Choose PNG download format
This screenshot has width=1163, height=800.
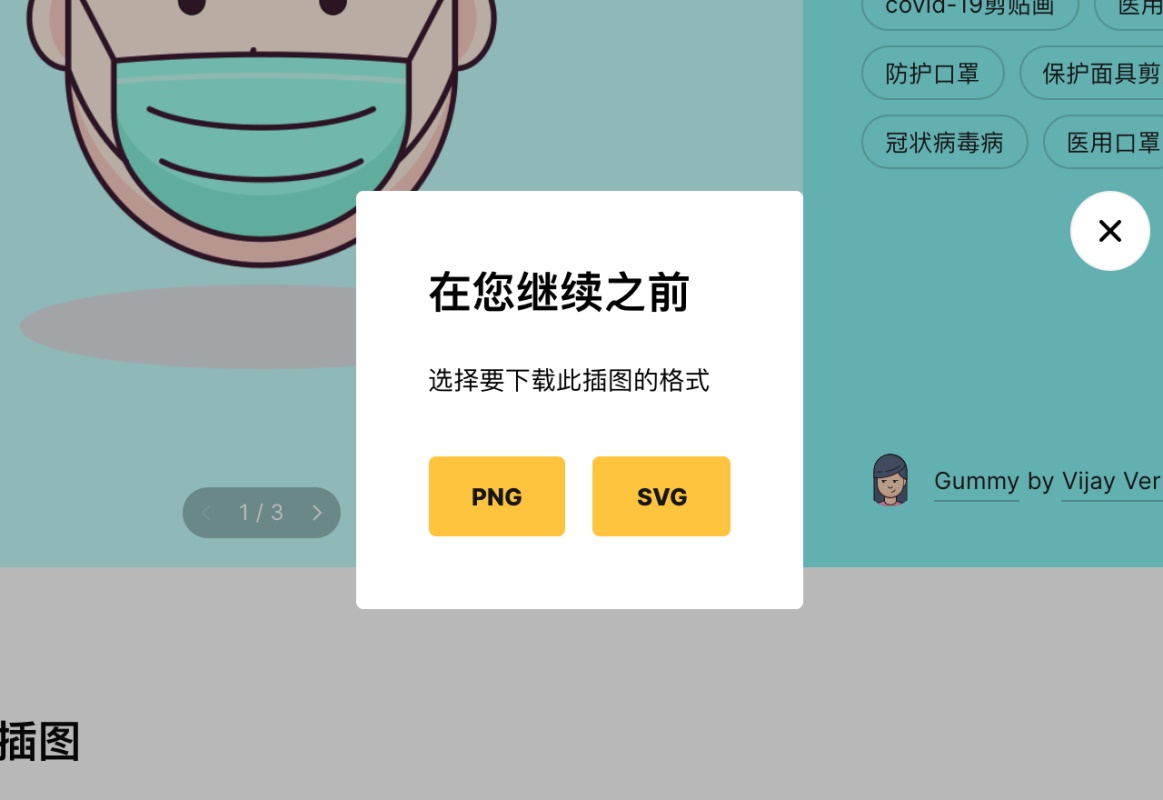[x=496, y=497]
